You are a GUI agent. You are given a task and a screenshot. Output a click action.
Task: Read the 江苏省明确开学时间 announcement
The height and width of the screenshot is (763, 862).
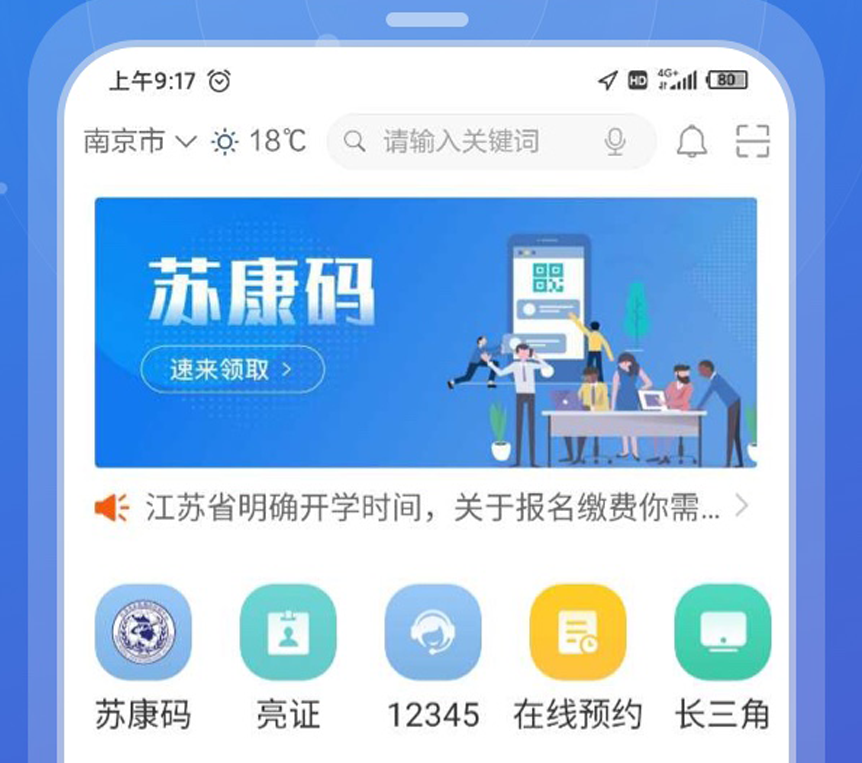coord(430,507)
